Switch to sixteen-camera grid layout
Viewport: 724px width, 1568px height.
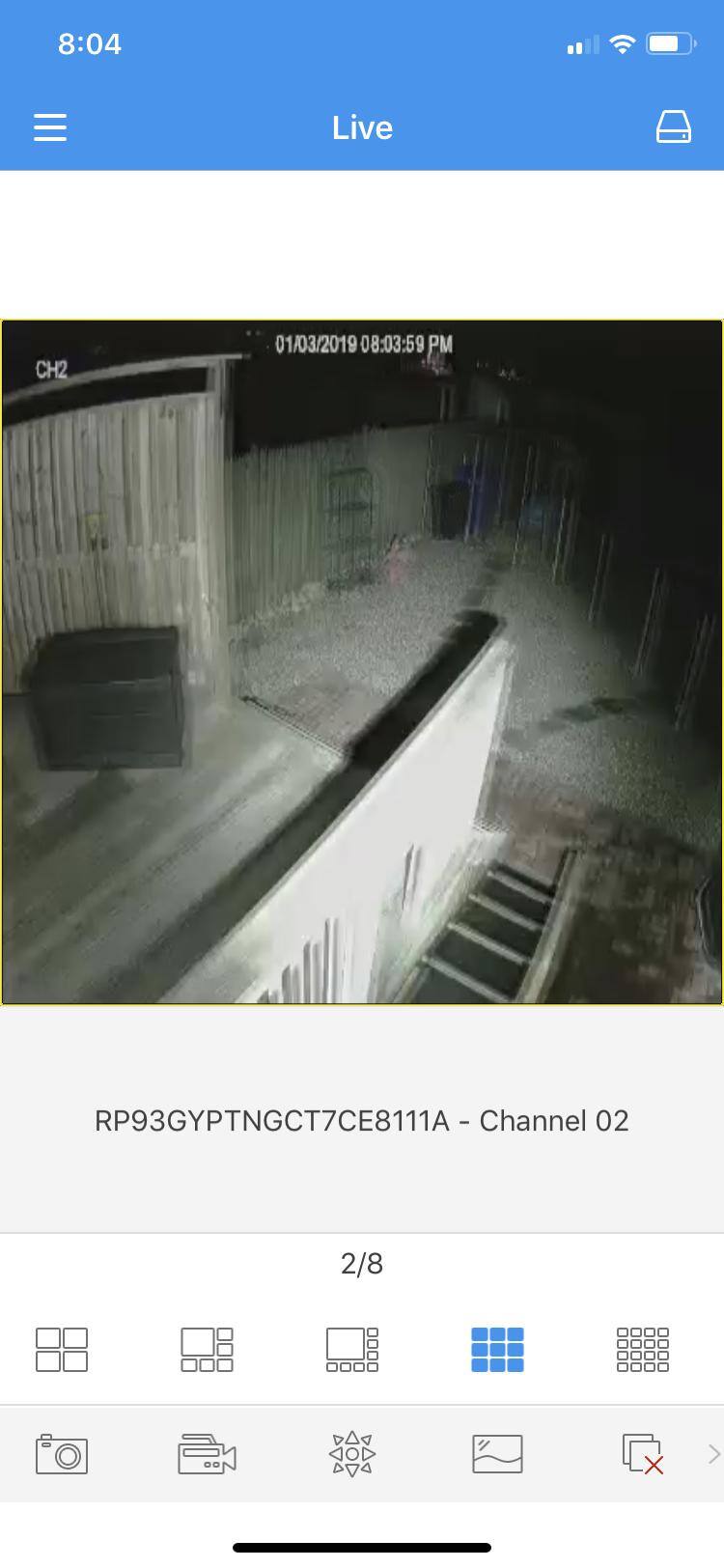(642, 1349)
